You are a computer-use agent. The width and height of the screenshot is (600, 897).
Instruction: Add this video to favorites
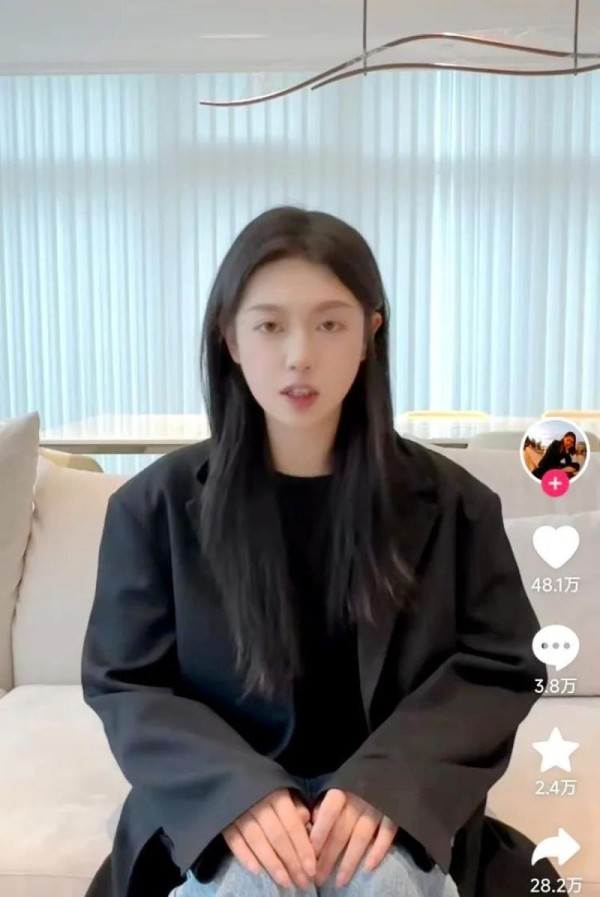[x=555, y=750]
